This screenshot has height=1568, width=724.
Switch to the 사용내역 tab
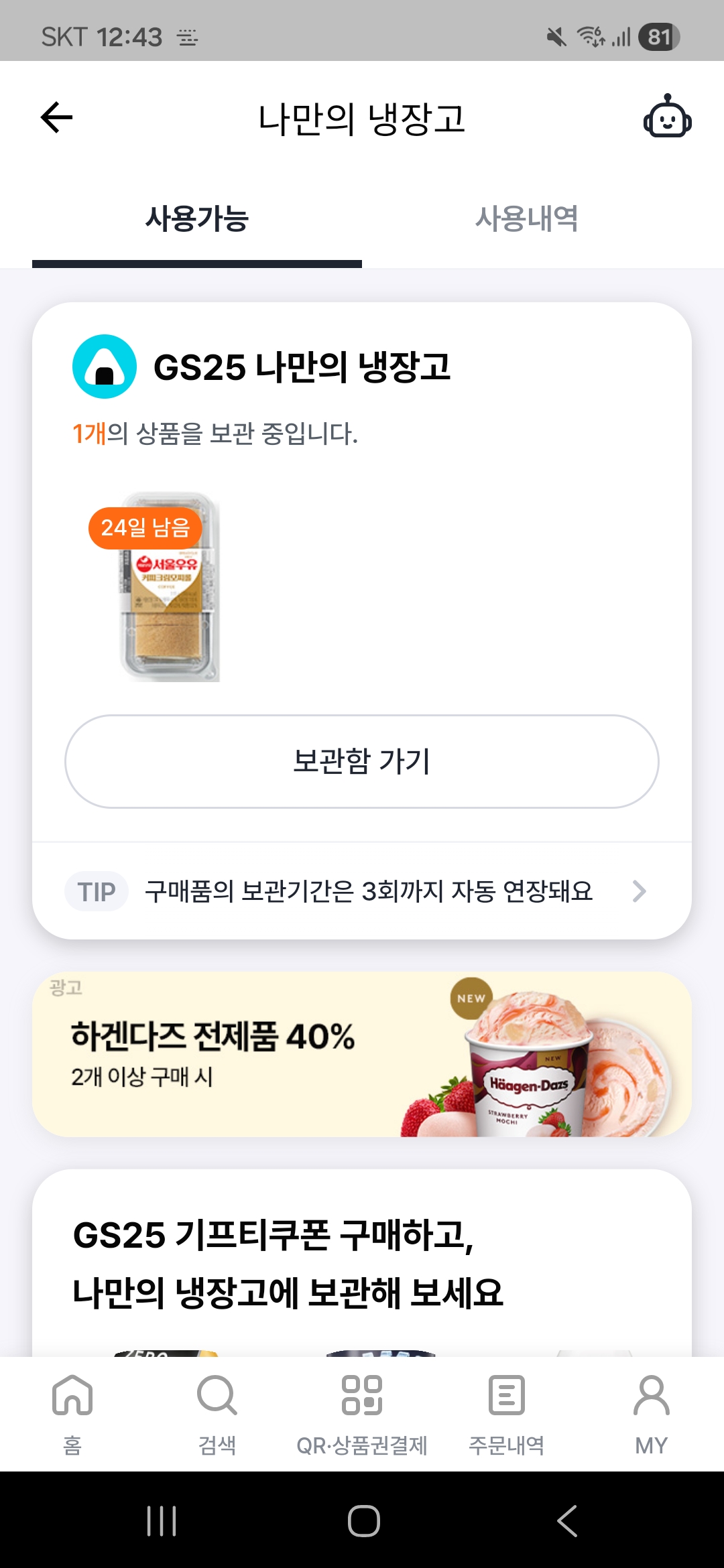tap(526, 218)
